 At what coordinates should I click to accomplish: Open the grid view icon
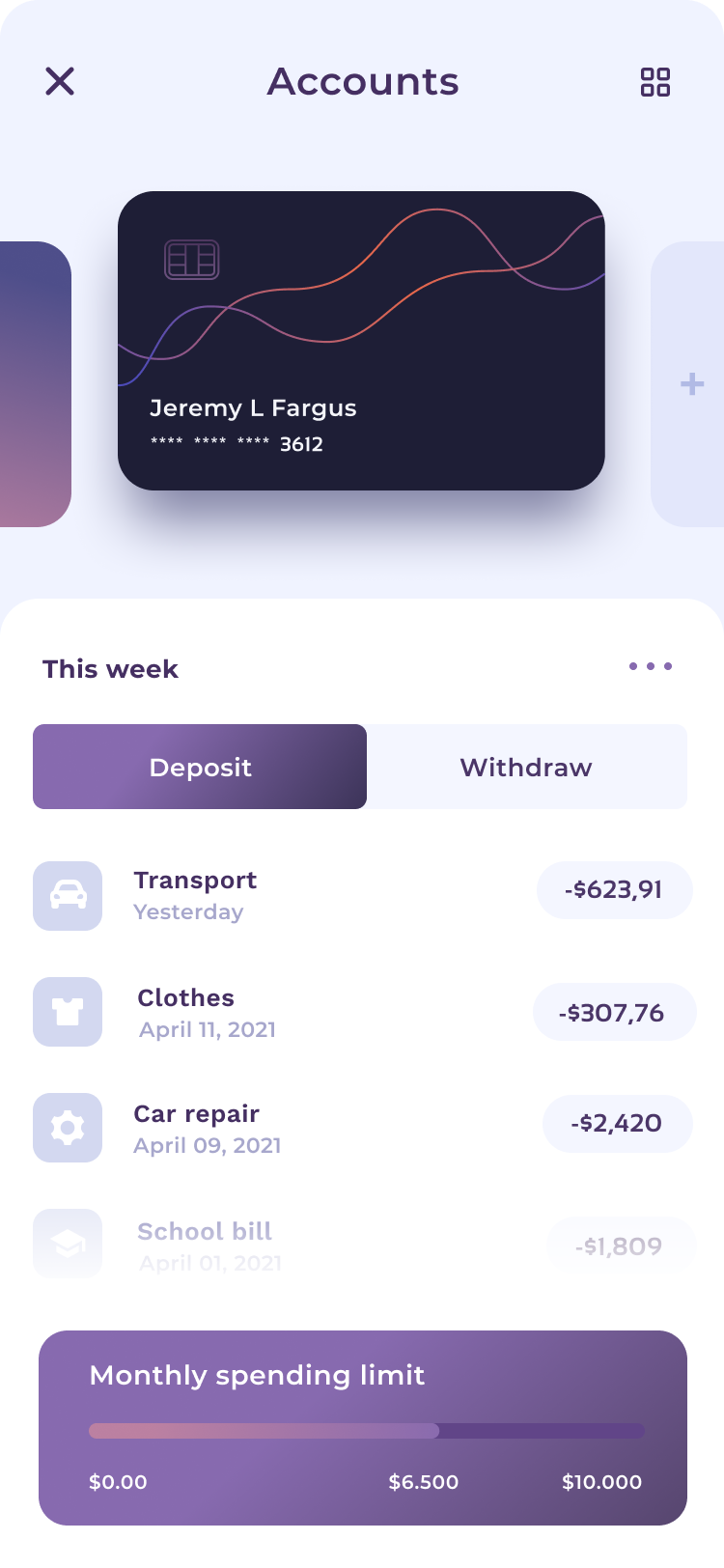click(655, 82)
